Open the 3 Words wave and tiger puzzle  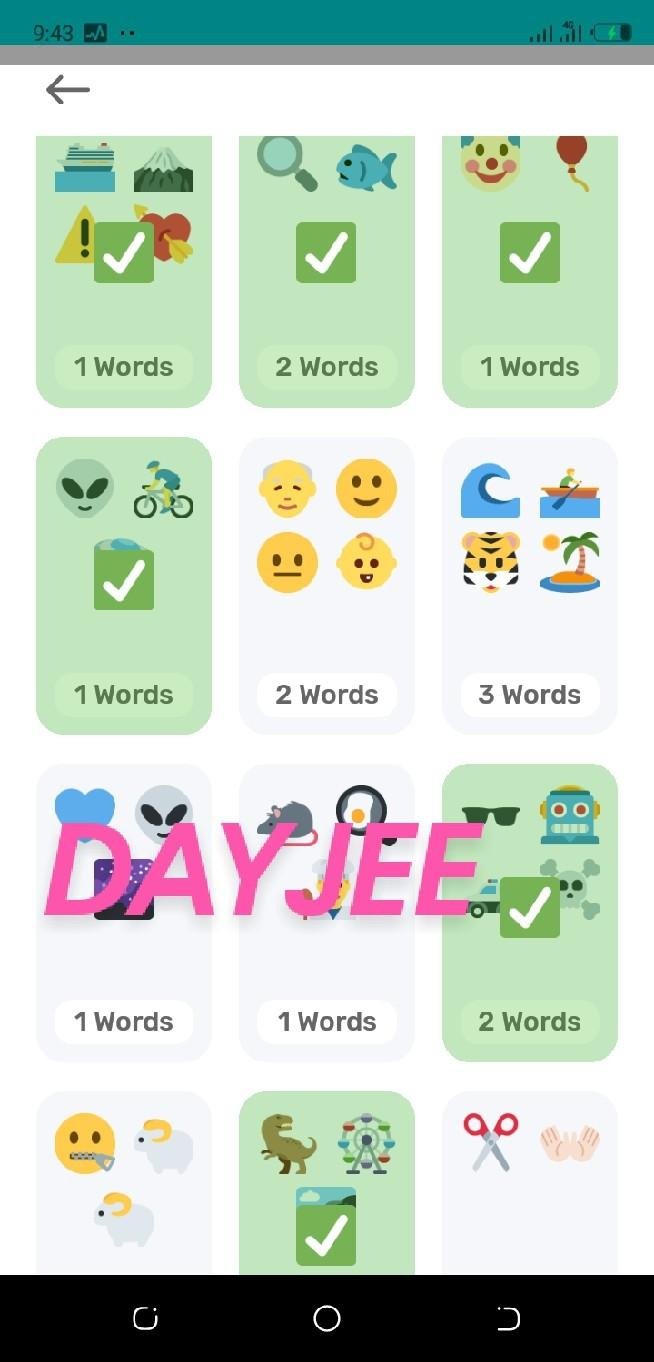[x=530, y=585]
